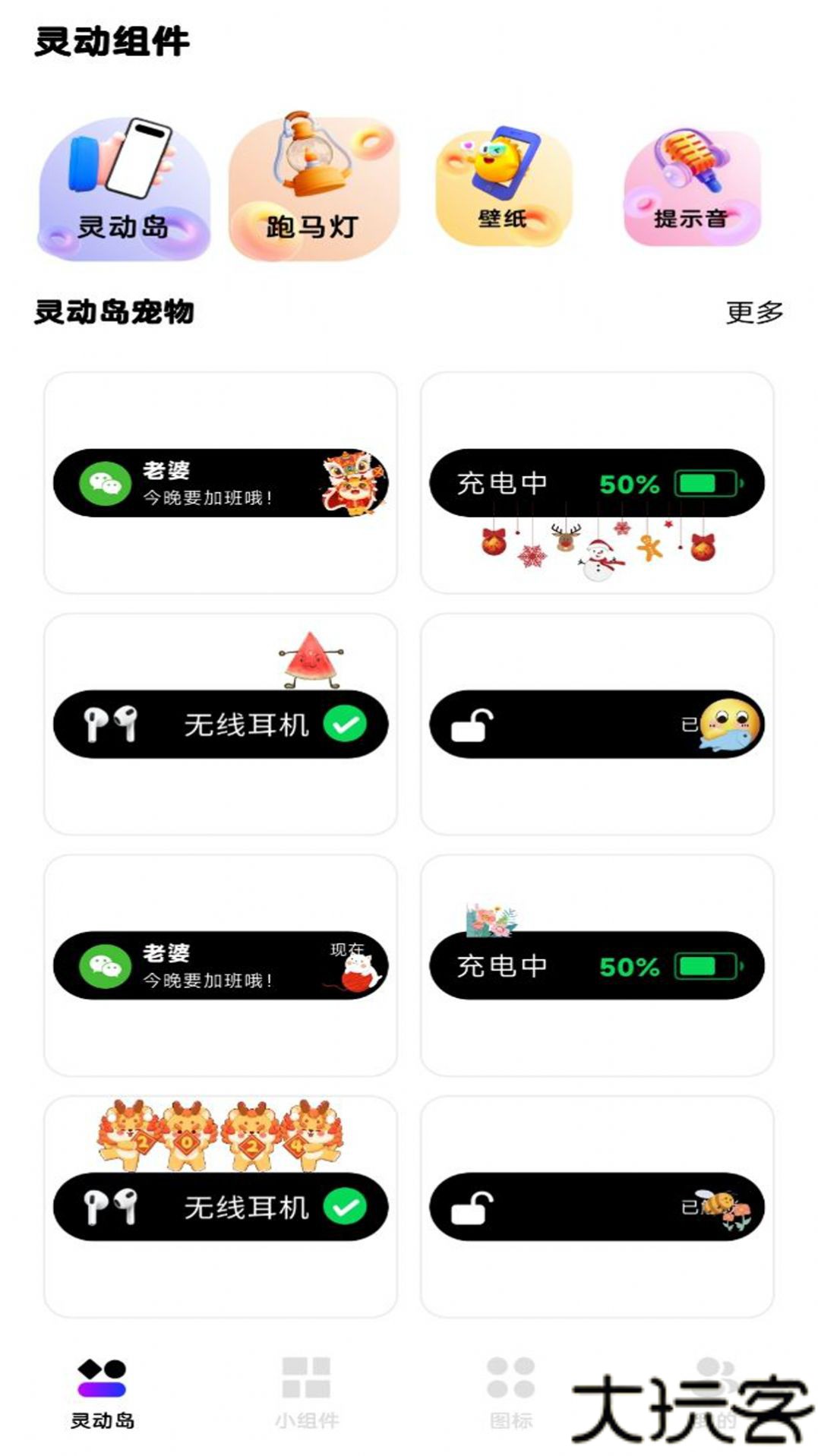Toggle the green checkmark on top 无线耳机 widget

point(342,723)
